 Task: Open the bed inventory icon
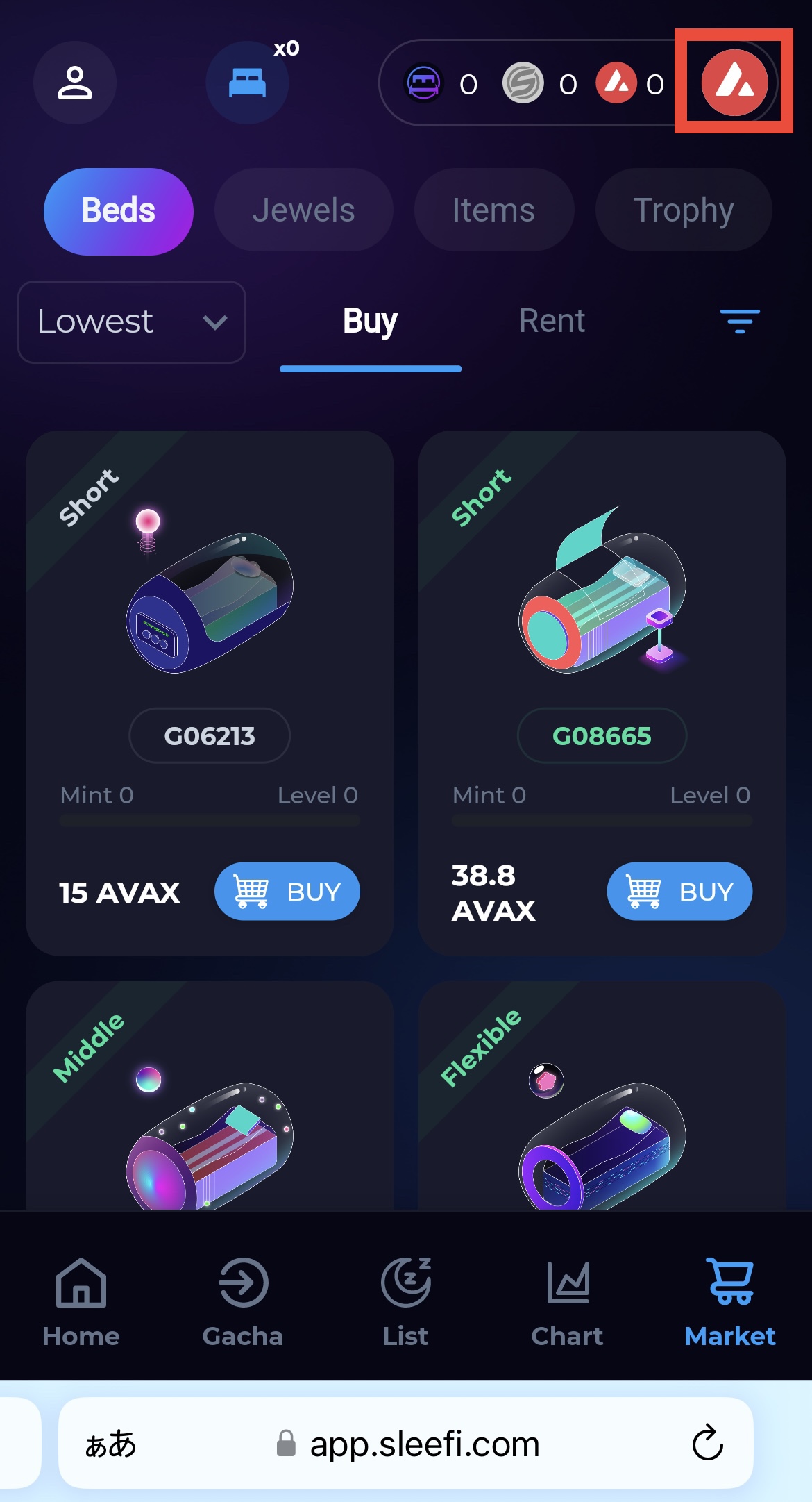pyautogui.click(x=248, y=83)
